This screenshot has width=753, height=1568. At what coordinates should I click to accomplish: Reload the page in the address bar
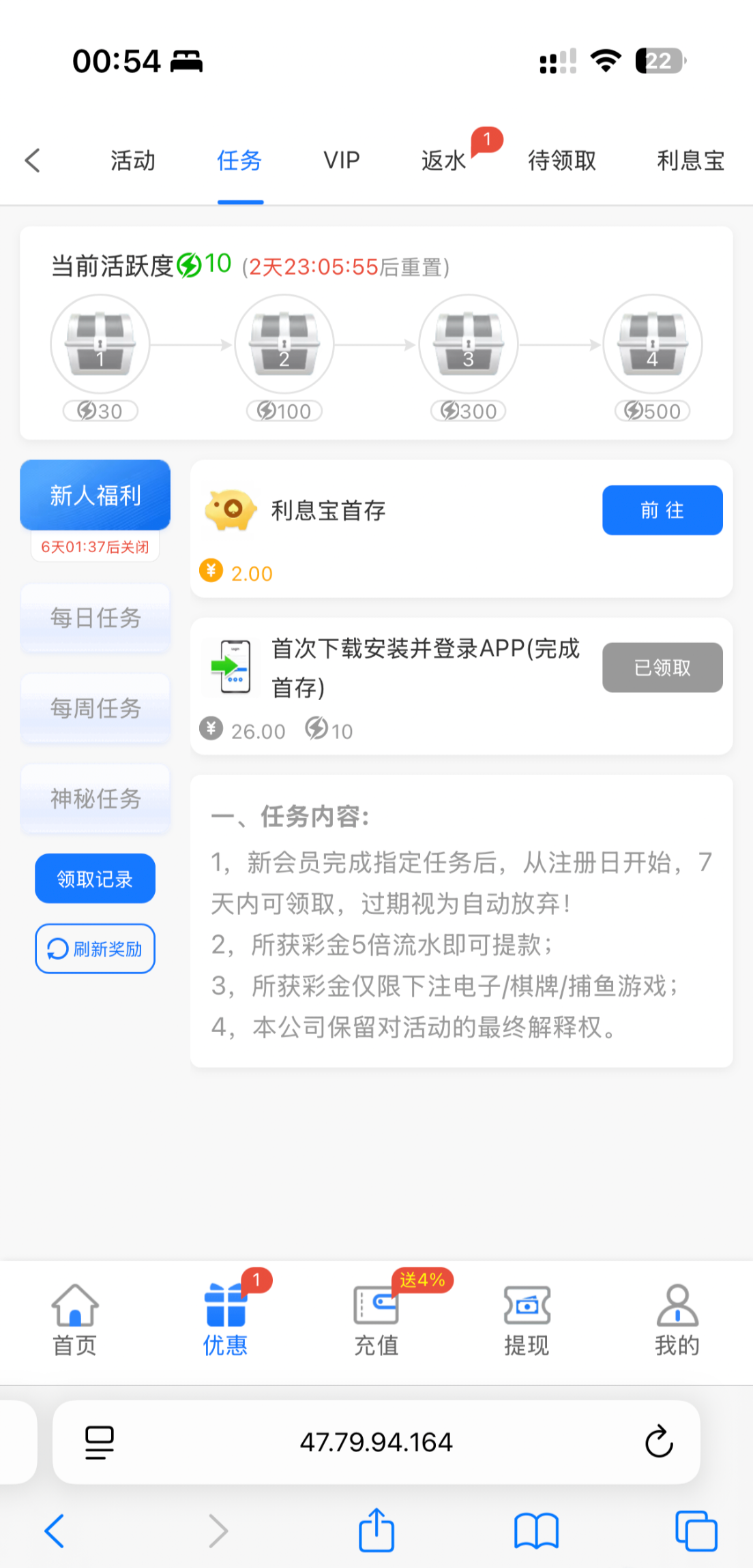tap(659, 1442)
